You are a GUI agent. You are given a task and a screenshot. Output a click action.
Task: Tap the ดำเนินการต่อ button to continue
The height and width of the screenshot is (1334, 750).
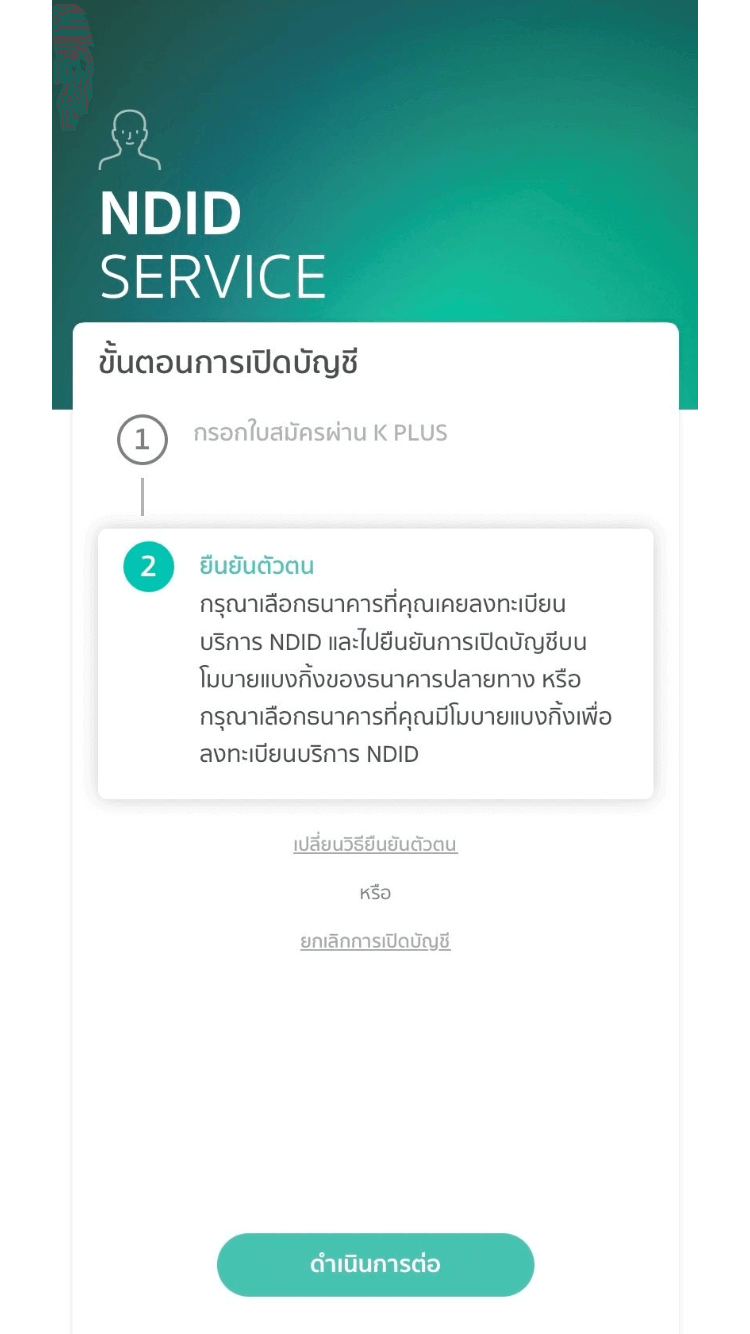pos(375,1264)
